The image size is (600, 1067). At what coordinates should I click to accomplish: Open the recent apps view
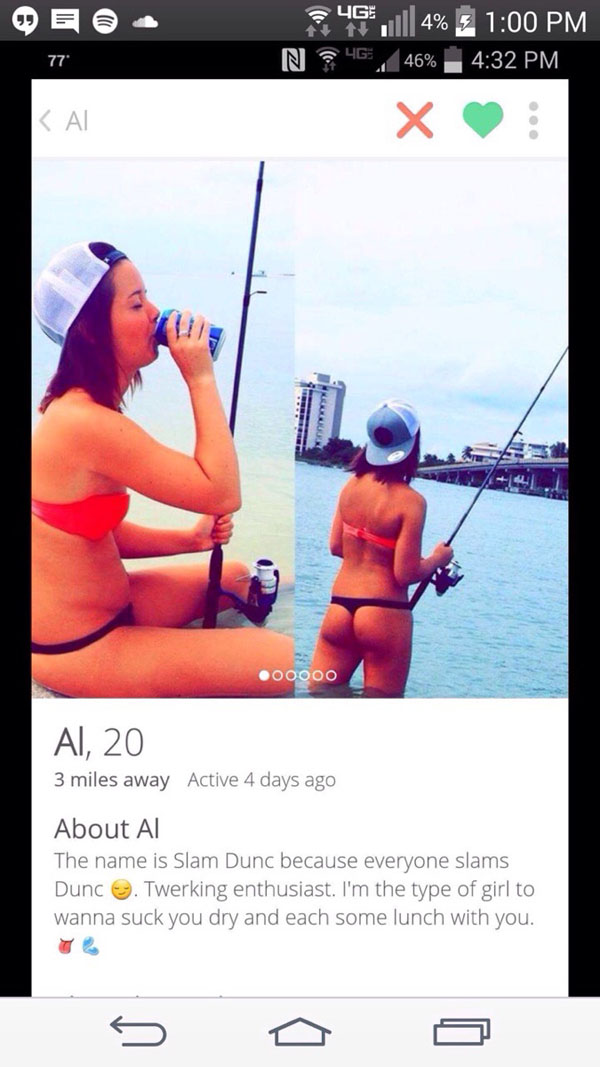click(x=462, y=1030)
